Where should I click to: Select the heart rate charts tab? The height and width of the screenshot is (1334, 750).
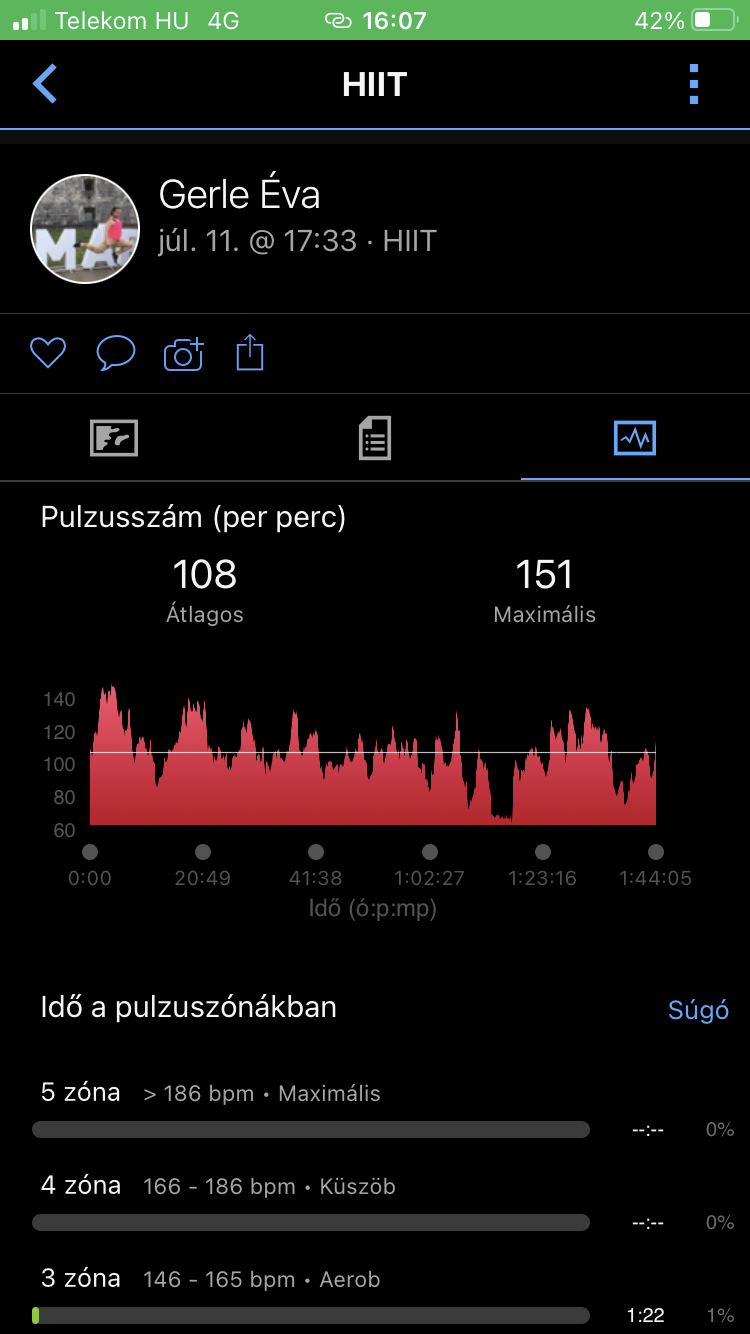point(635,438)
